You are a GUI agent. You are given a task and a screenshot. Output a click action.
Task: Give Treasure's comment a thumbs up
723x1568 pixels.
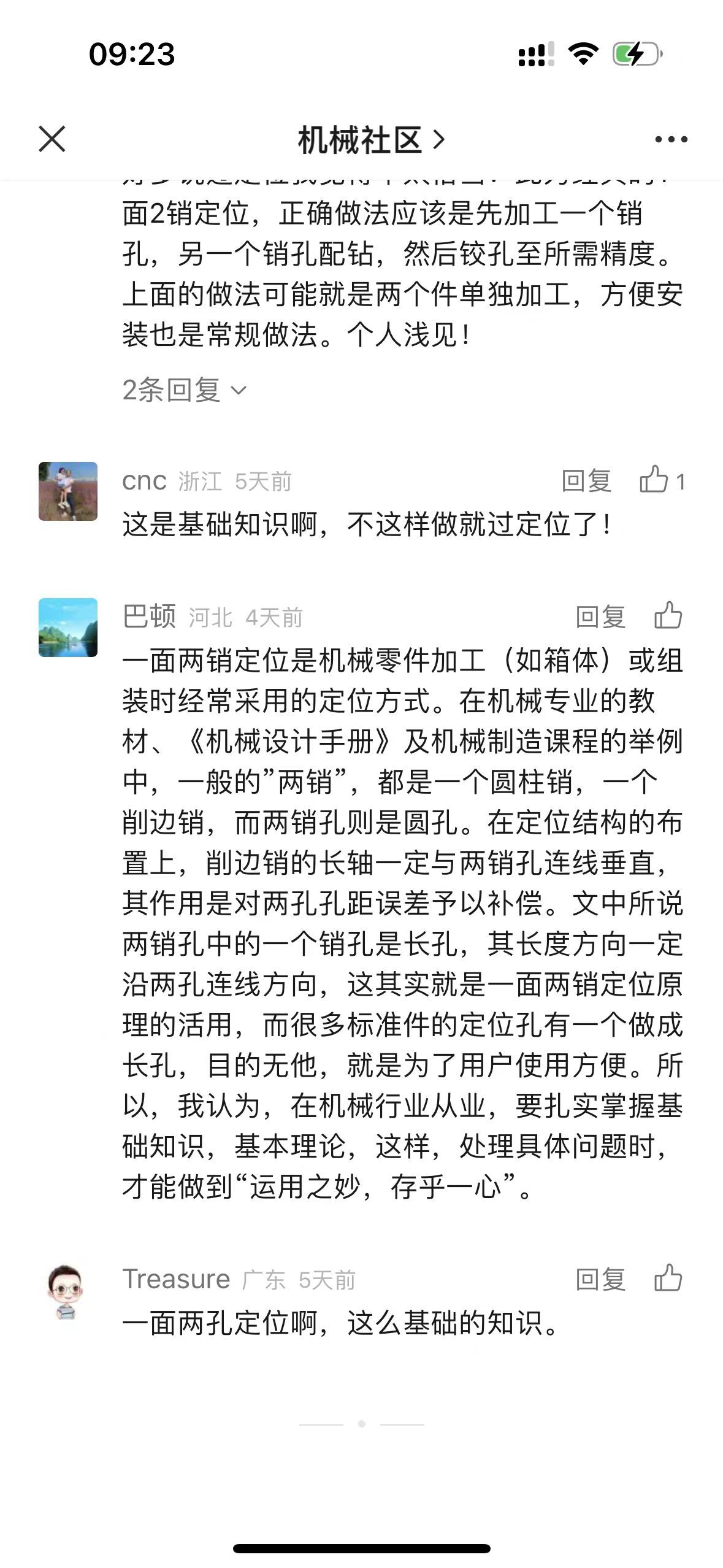668,1278
